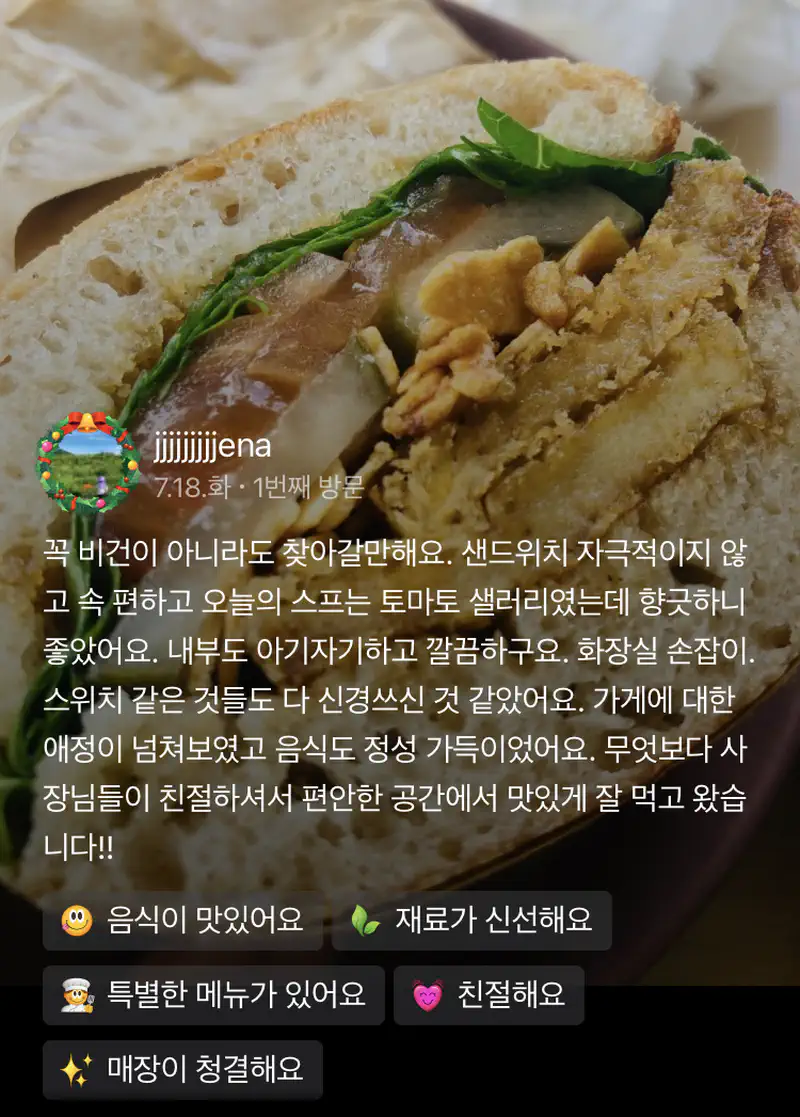Tap the username jjjjjjjjjena
800x1117 pixels.
click(x=212, y=447)
